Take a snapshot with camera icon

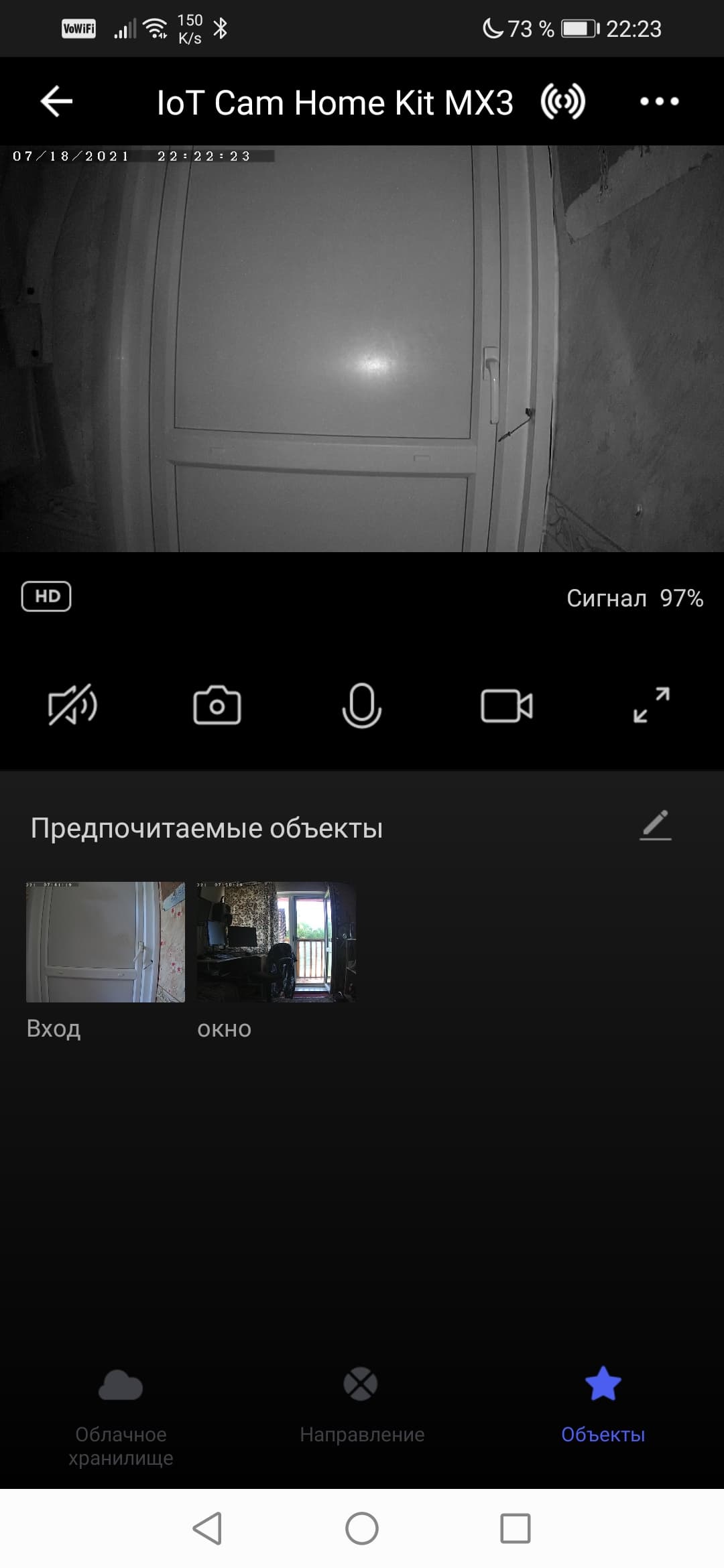(217, 706)
